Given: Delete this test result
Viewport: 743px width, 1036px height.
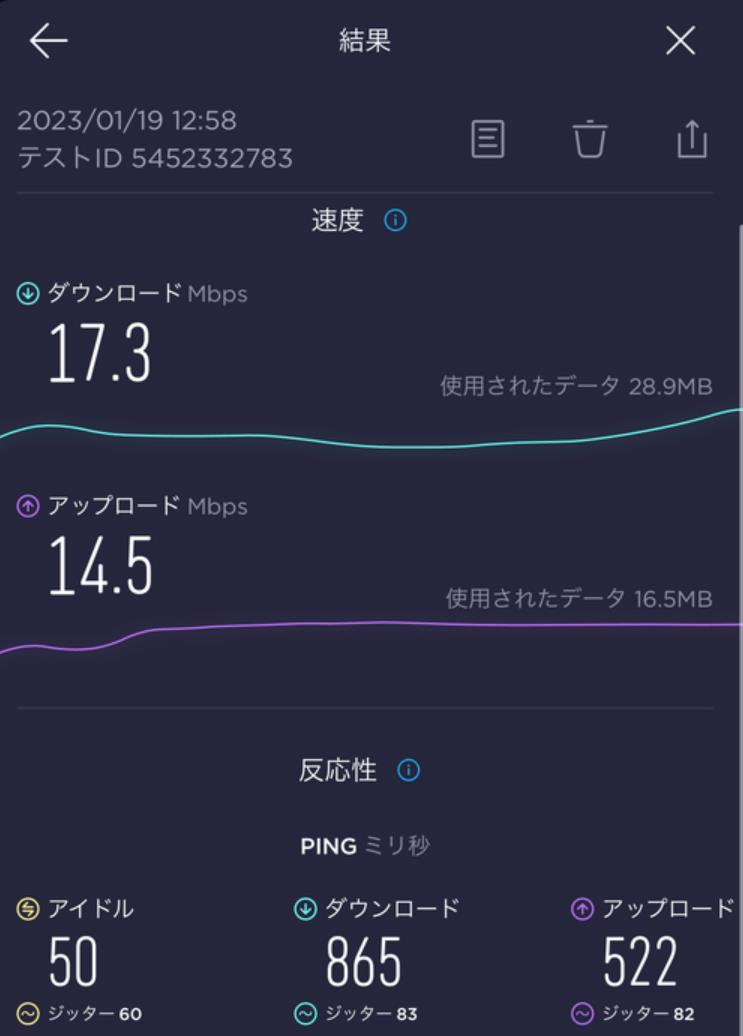Looking at the screenshot, I should (x=590, y=139).
